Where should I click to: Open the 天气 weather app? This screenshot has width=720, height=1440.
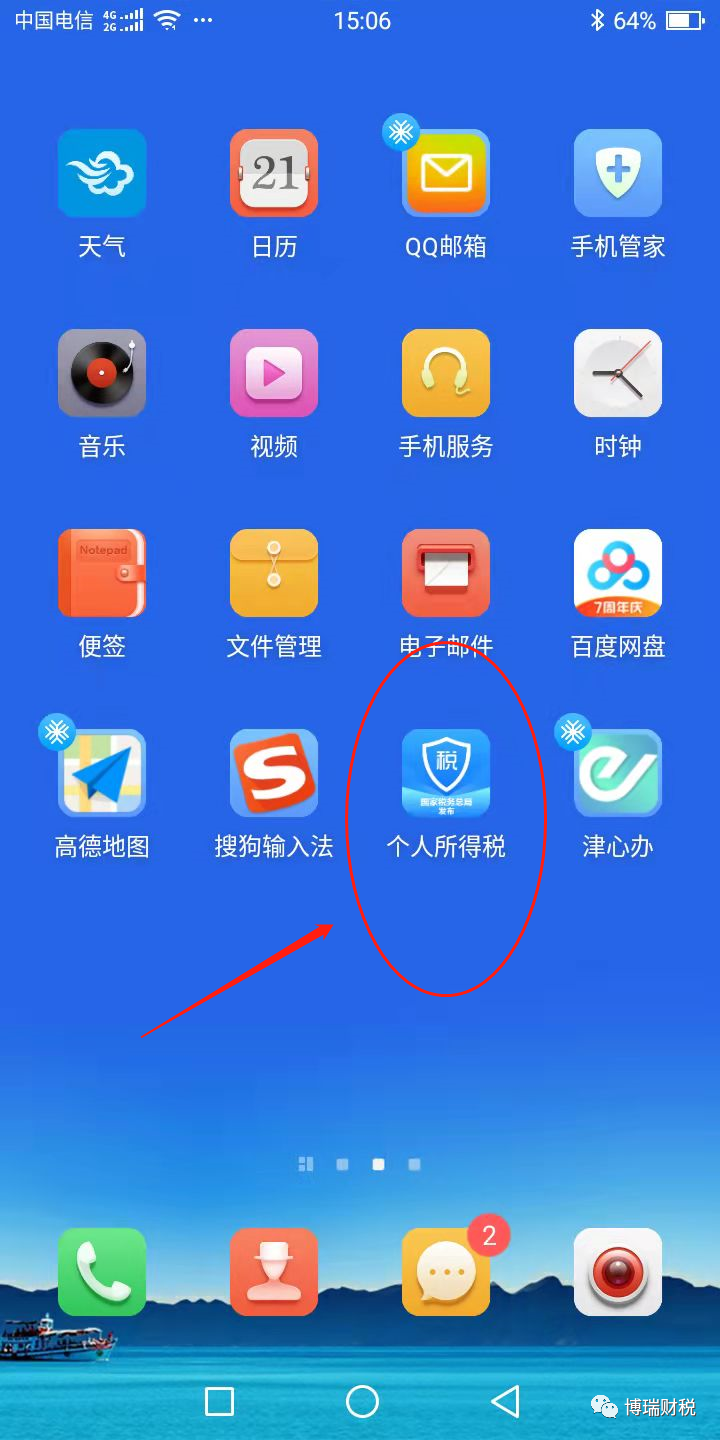click(x=102, y=174)
